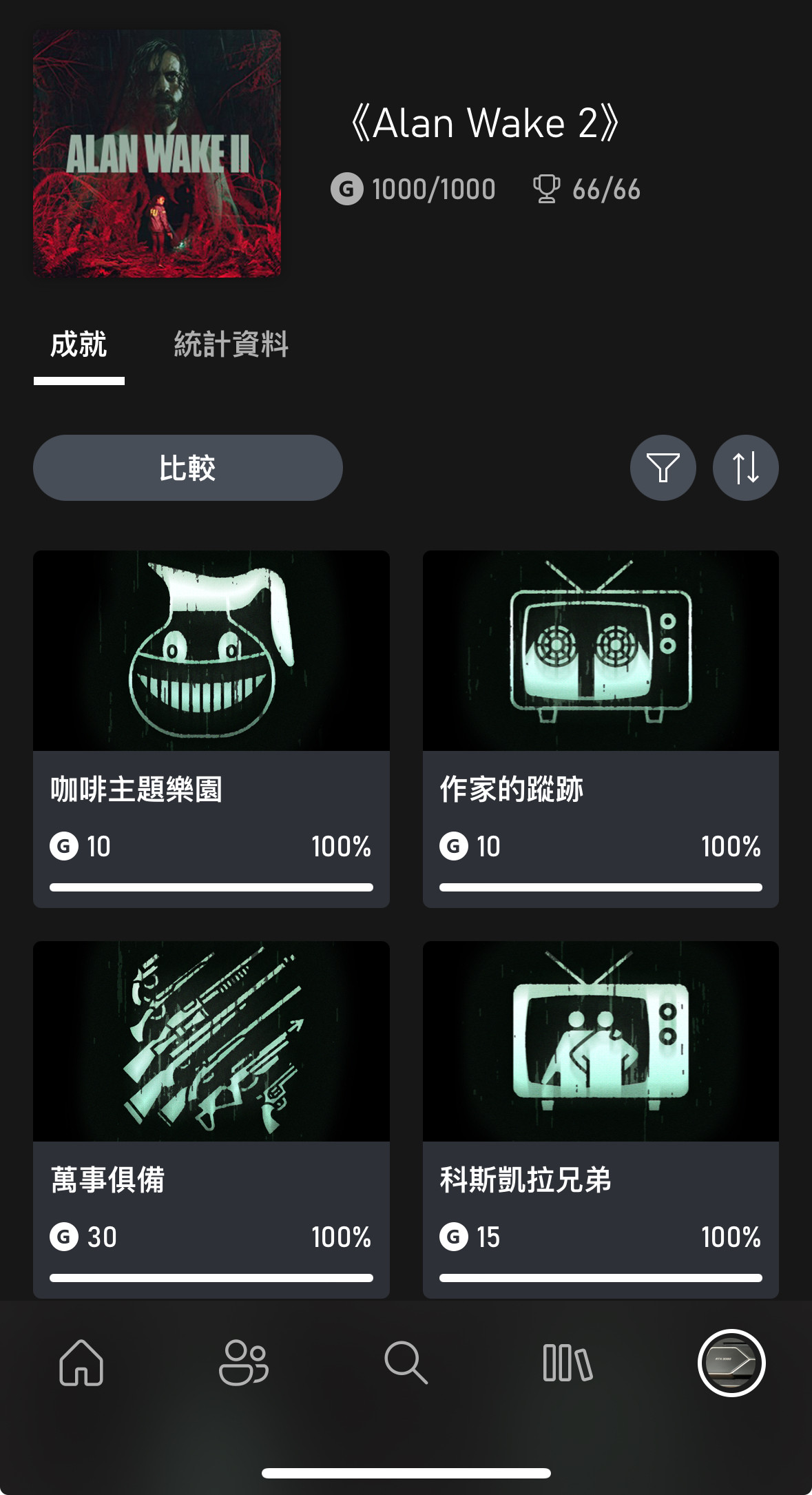The height and width of the screenshot is (1495, 812).
Task: Open the friends and social tab
Action: 243,1362
